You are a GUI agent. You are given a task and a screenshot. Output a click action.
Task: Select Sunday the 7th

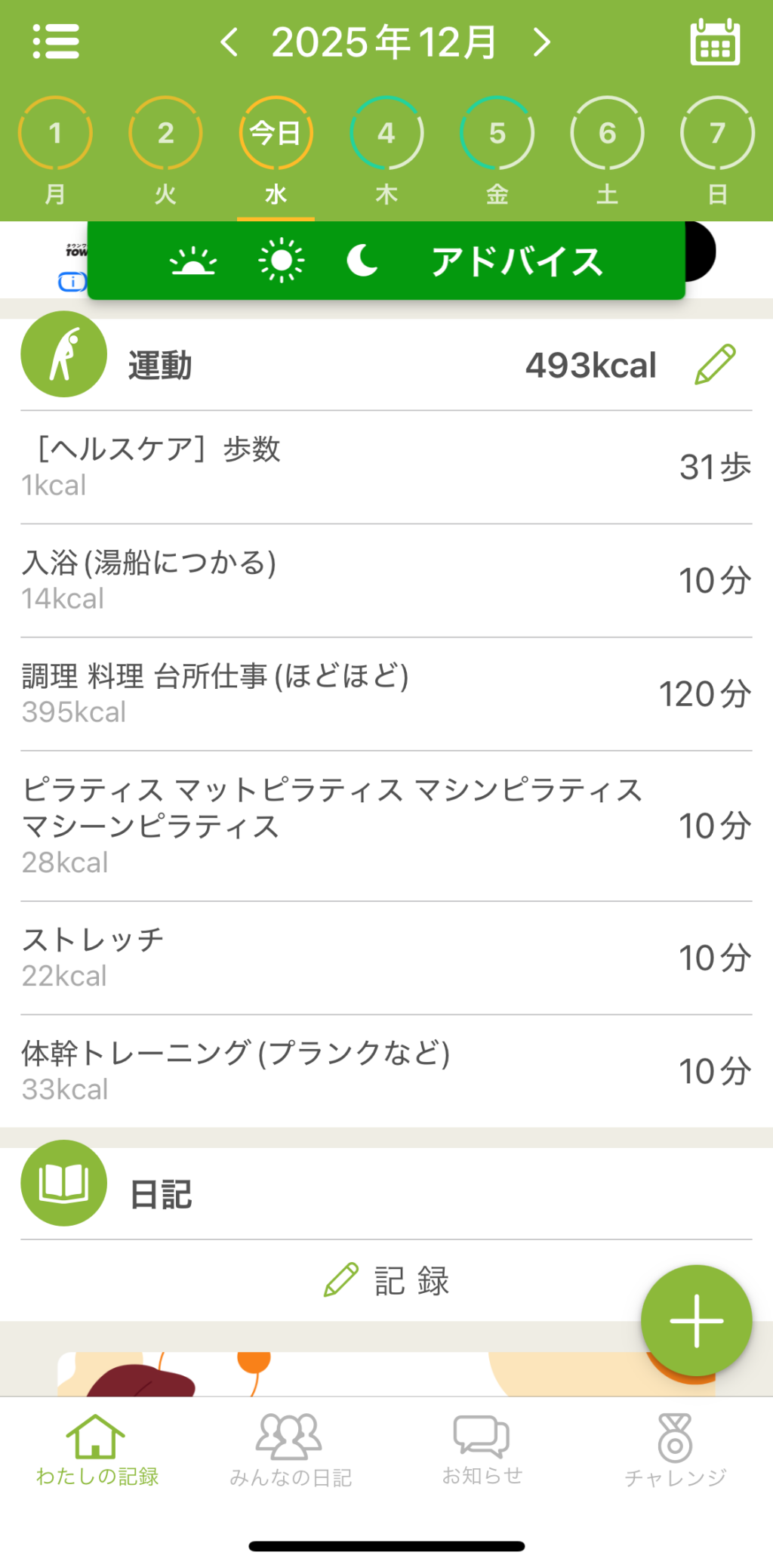coord(717,134)
